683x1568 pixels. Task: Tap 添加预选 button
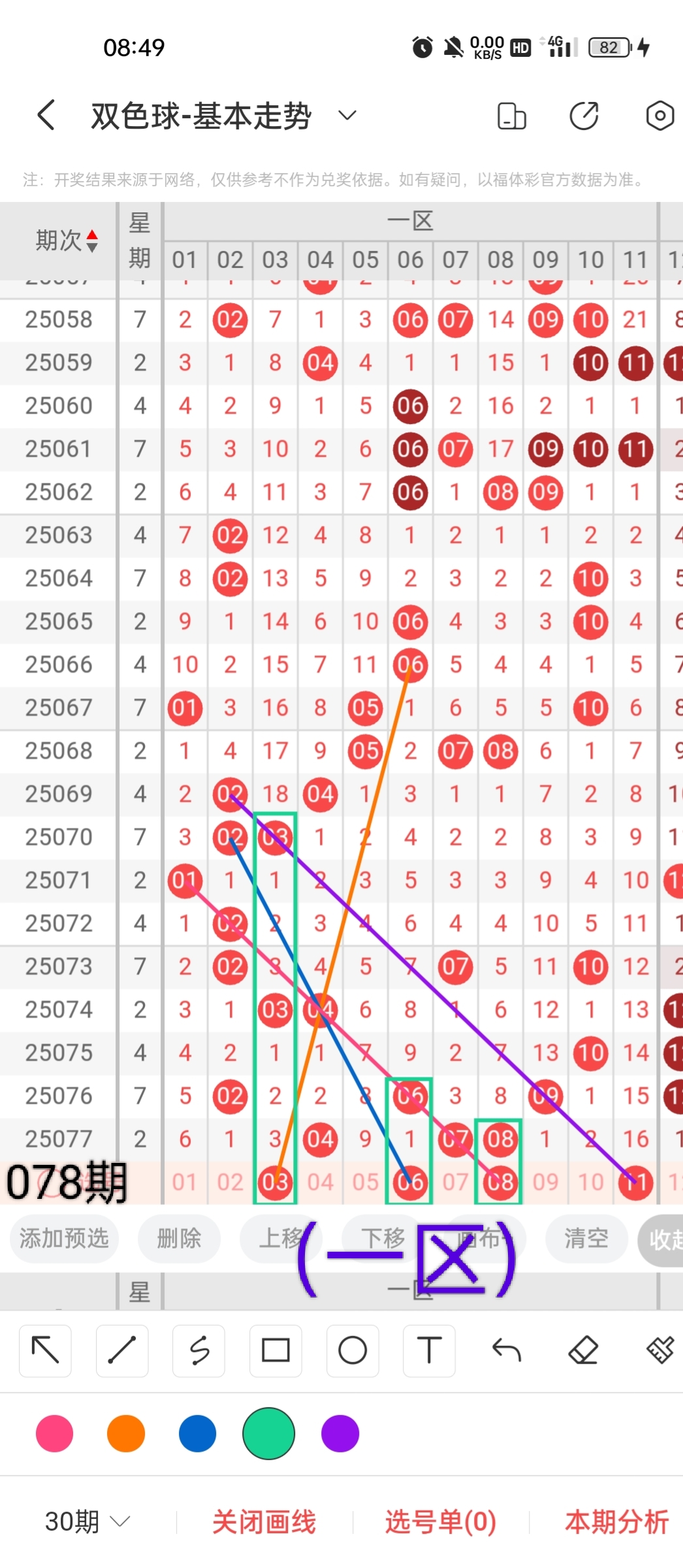coord(64,1238)
